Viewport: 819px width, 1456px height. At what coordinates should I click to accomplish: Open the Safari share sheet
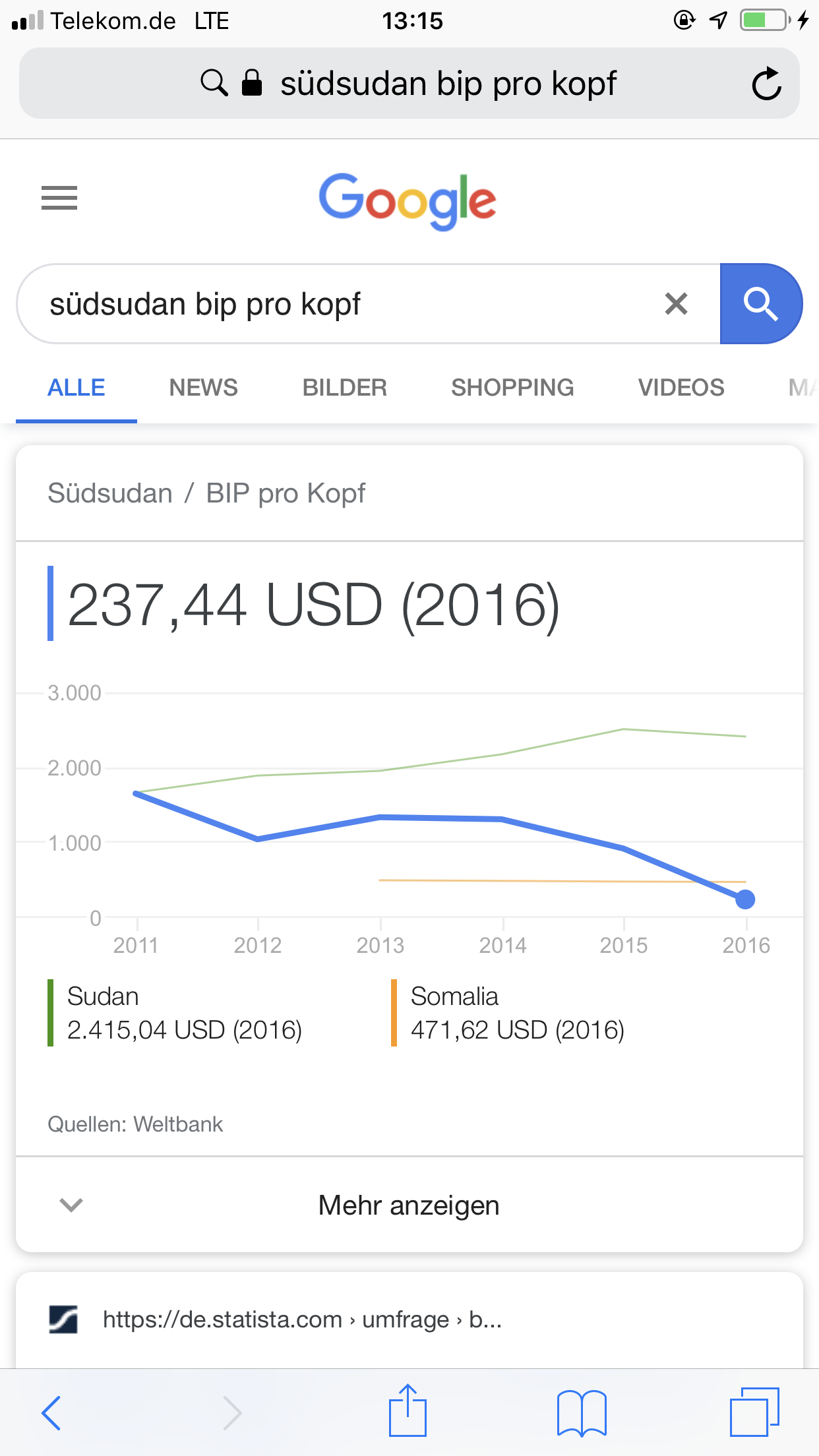click(408, 1412)
